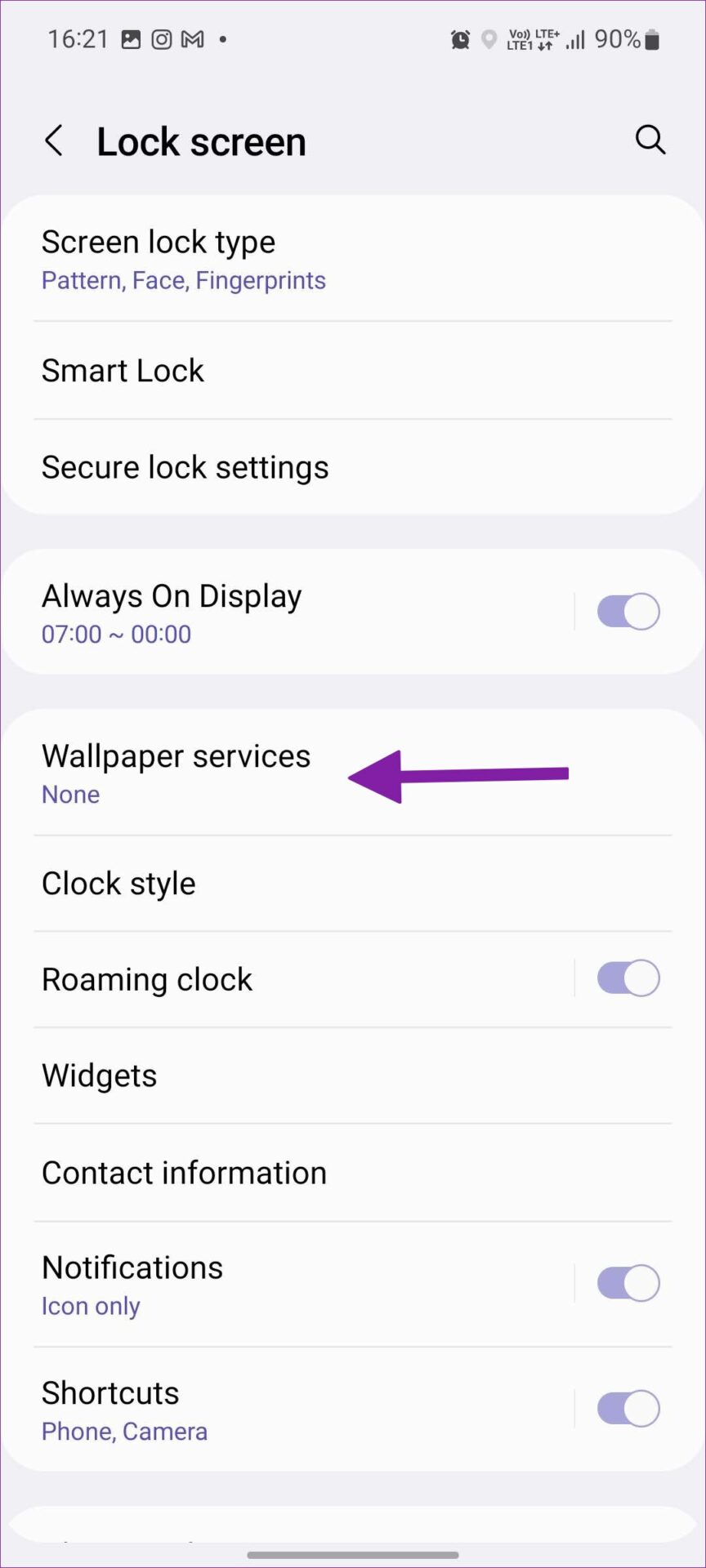Toggle lock screen Notifications switch
Viewport: 706px width, 1568px height.
coord(628,1283)
